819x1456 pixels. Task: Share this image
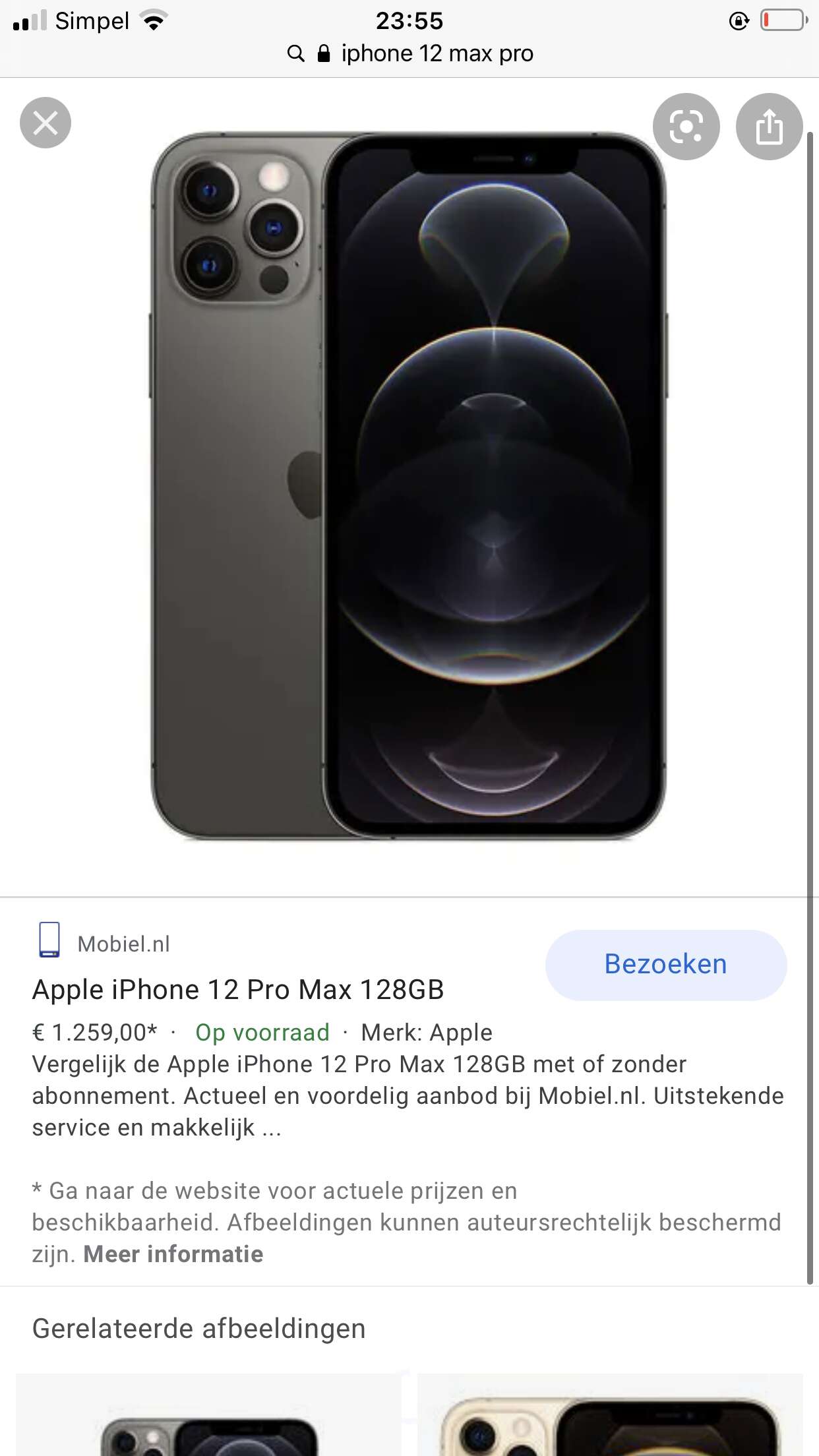tap(769, 127)
